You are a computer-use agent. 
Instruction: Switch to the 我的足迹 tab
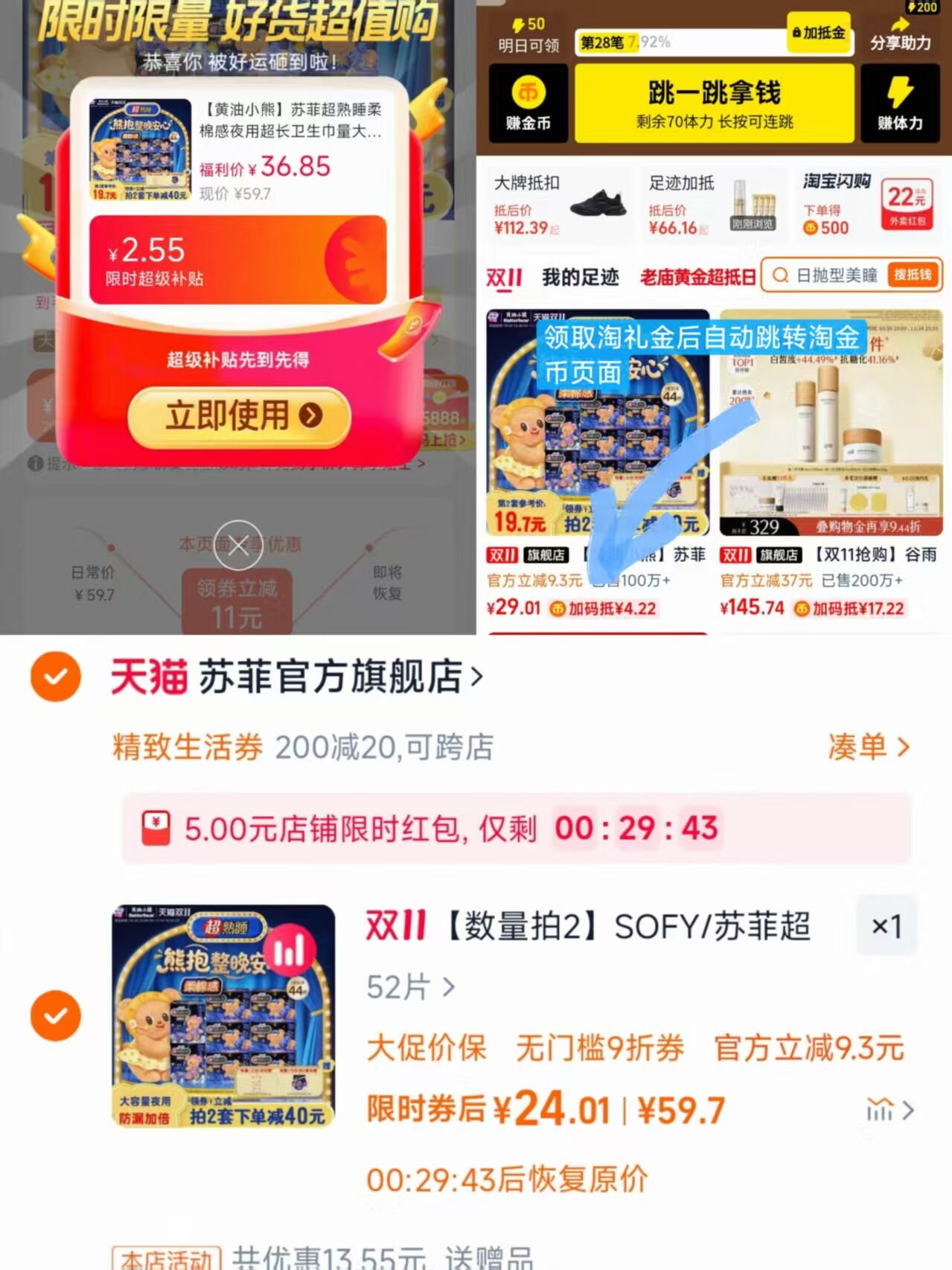tap(581, 275)
